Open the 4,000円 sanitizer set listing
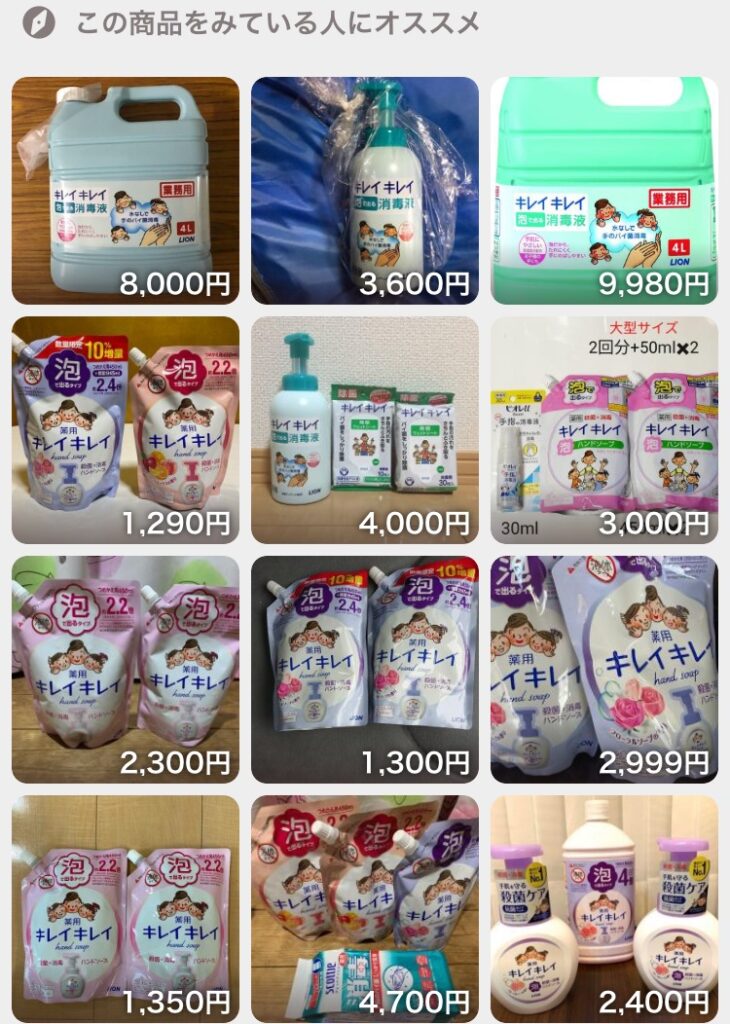 coord(365,430)
